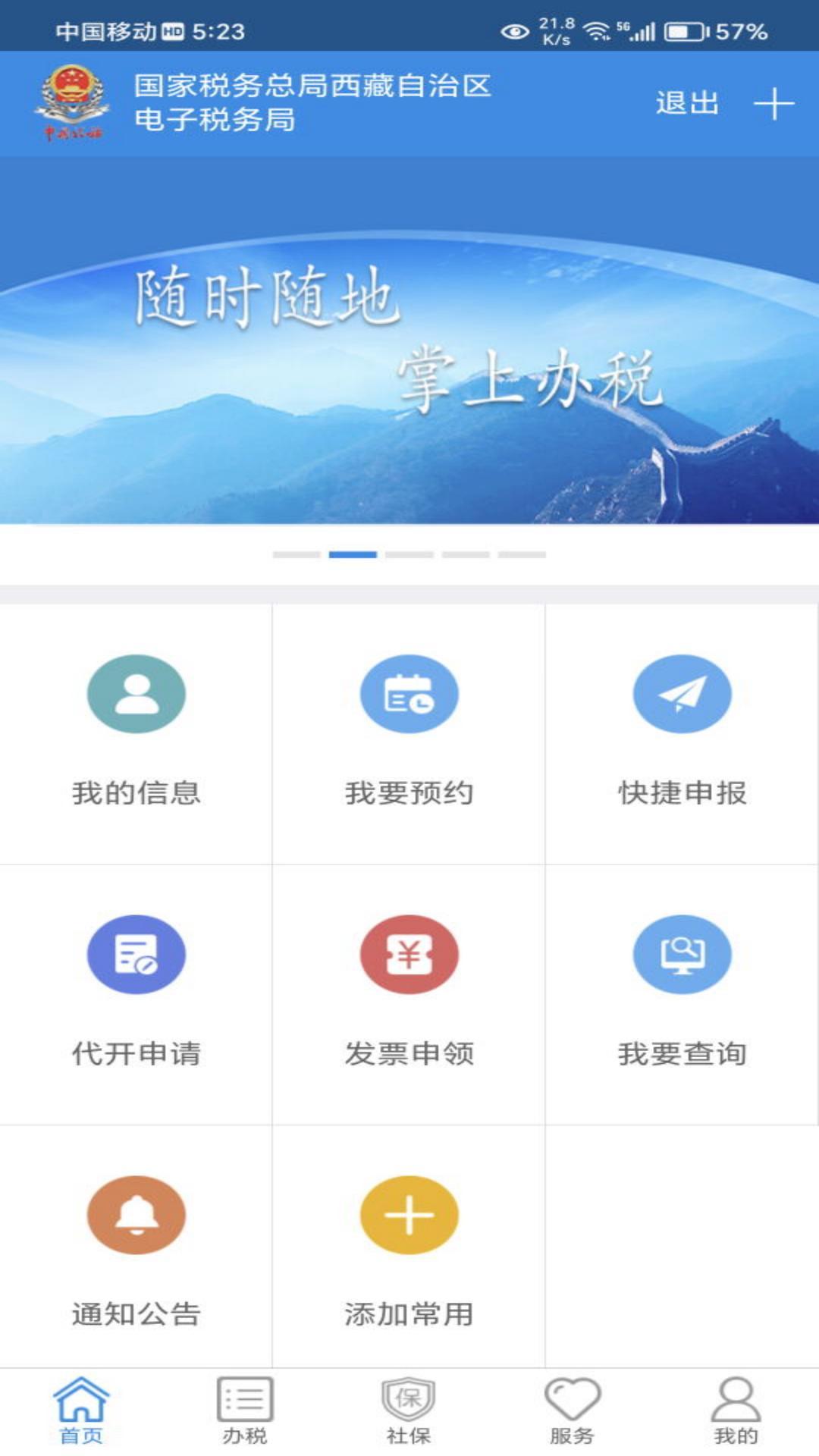The height and width of the screenshot is (1456, 819).
Task: View 通知公告 announcements
Action: (136, 1253)
